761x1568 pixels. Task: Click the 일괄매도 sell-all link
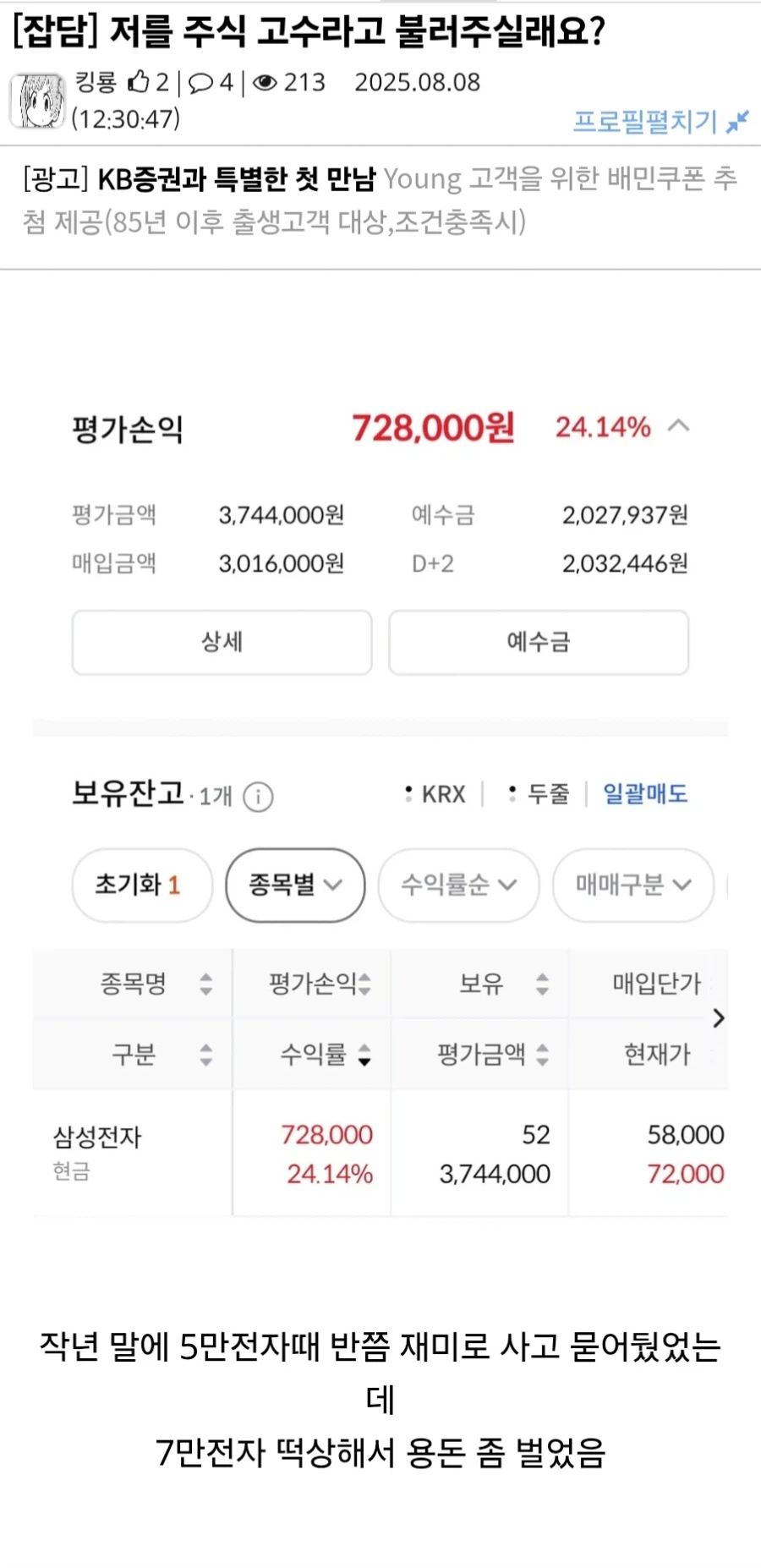coord(645,793)
